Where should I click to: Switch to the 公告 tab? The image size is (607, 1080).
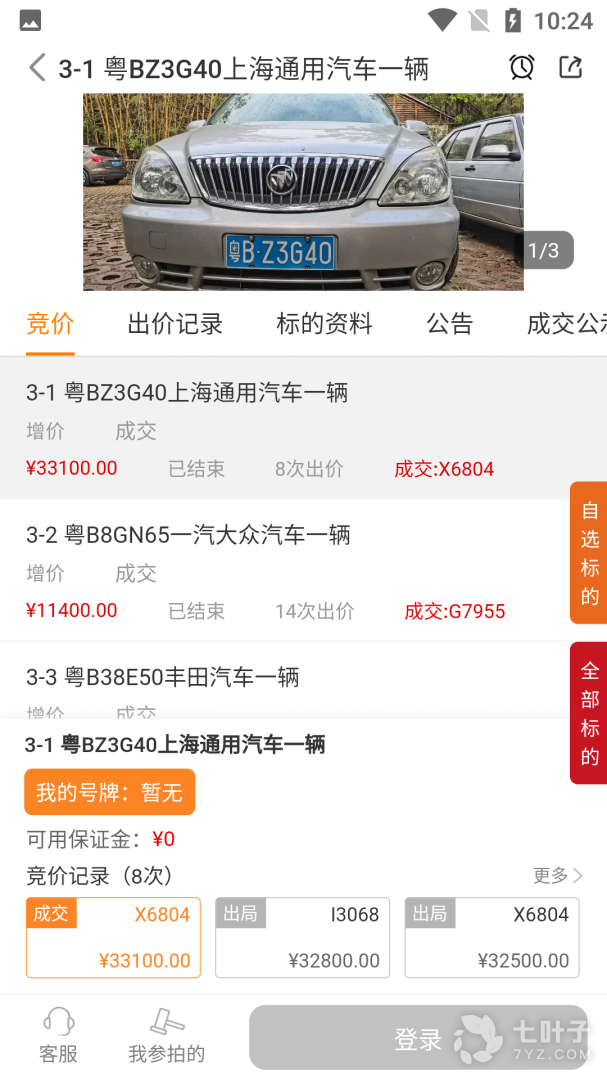click(449, 324)
